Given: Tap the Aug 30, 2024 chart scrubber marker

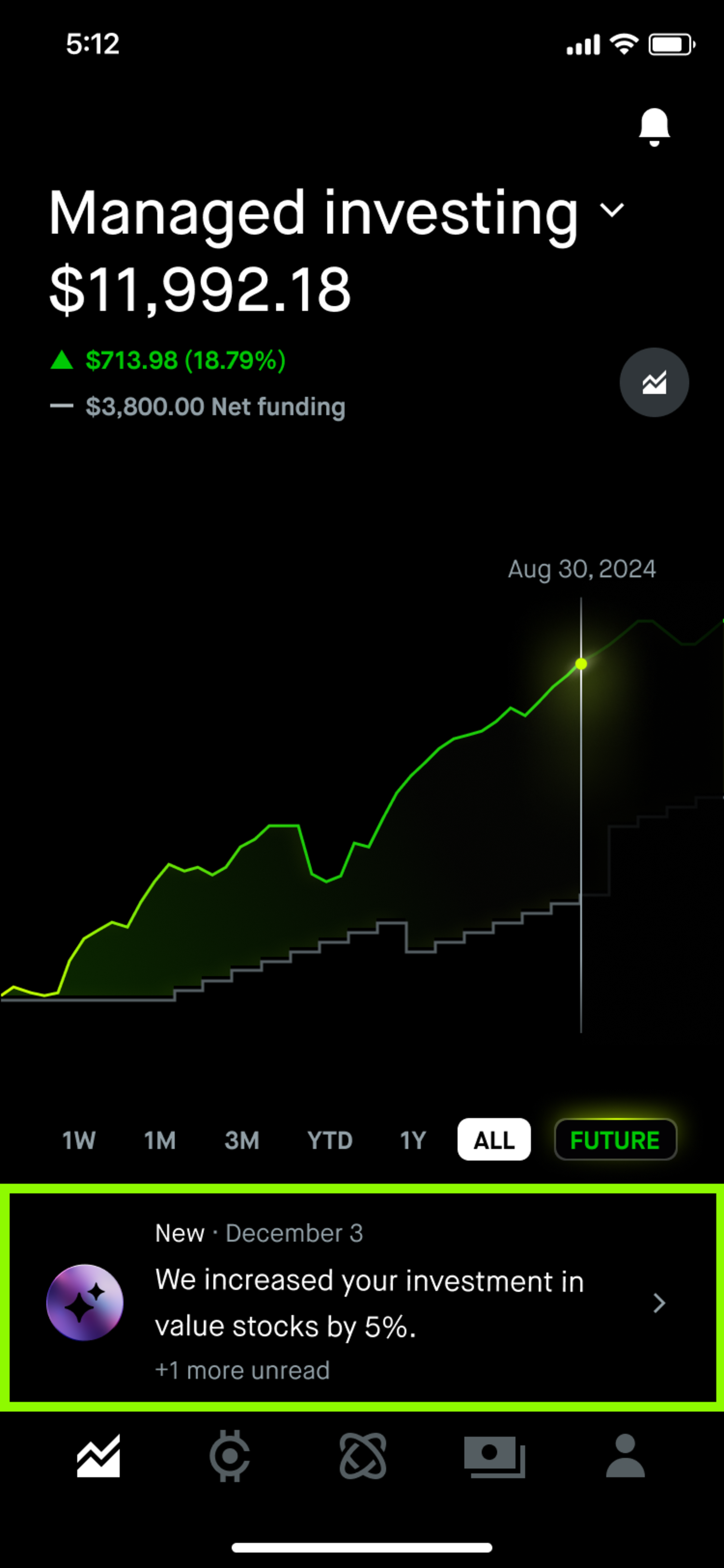Looking at the screenshot, I should 581,665.
